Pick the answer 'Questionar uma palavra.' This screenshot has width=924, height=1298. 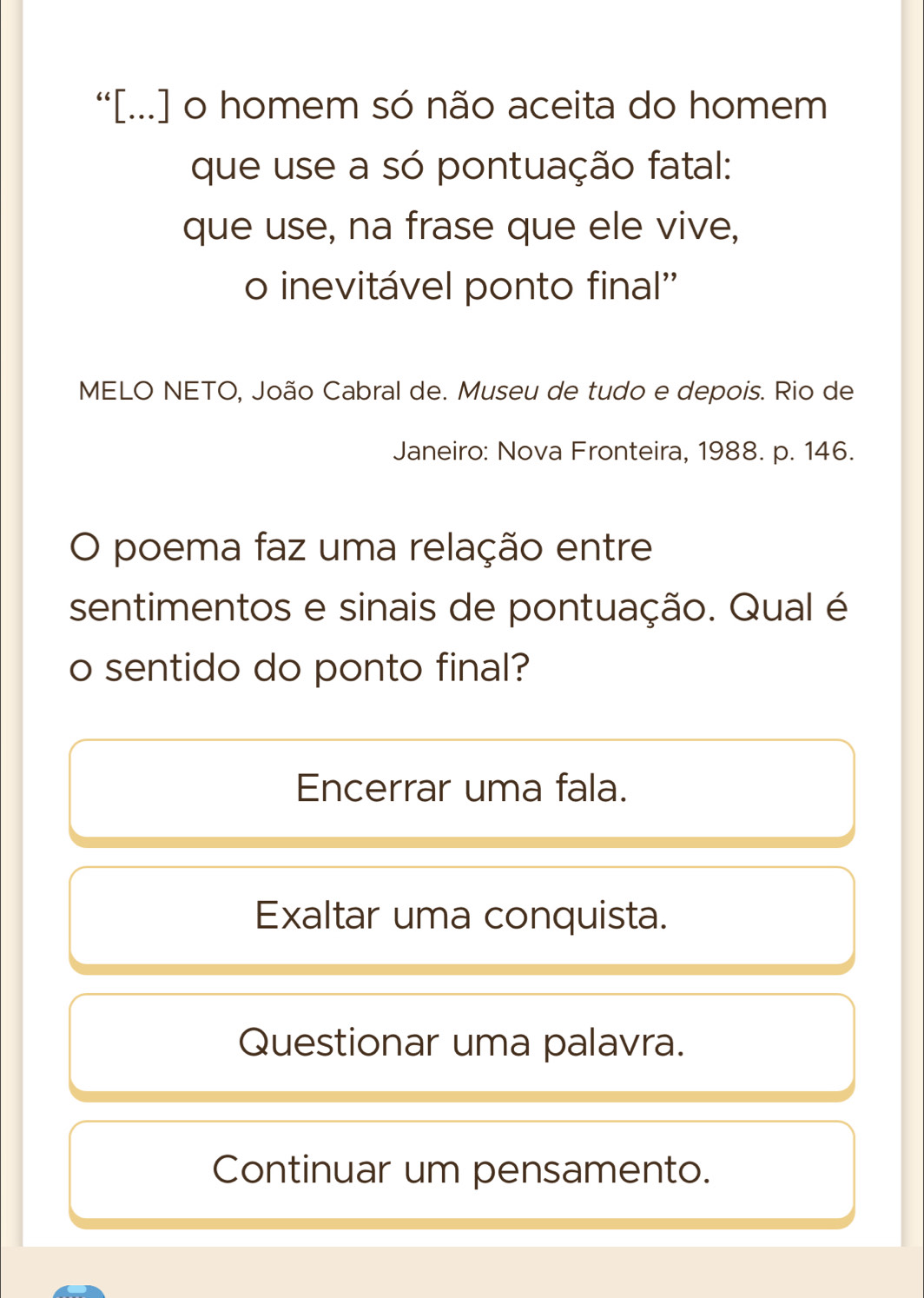tap(461, 1043)
